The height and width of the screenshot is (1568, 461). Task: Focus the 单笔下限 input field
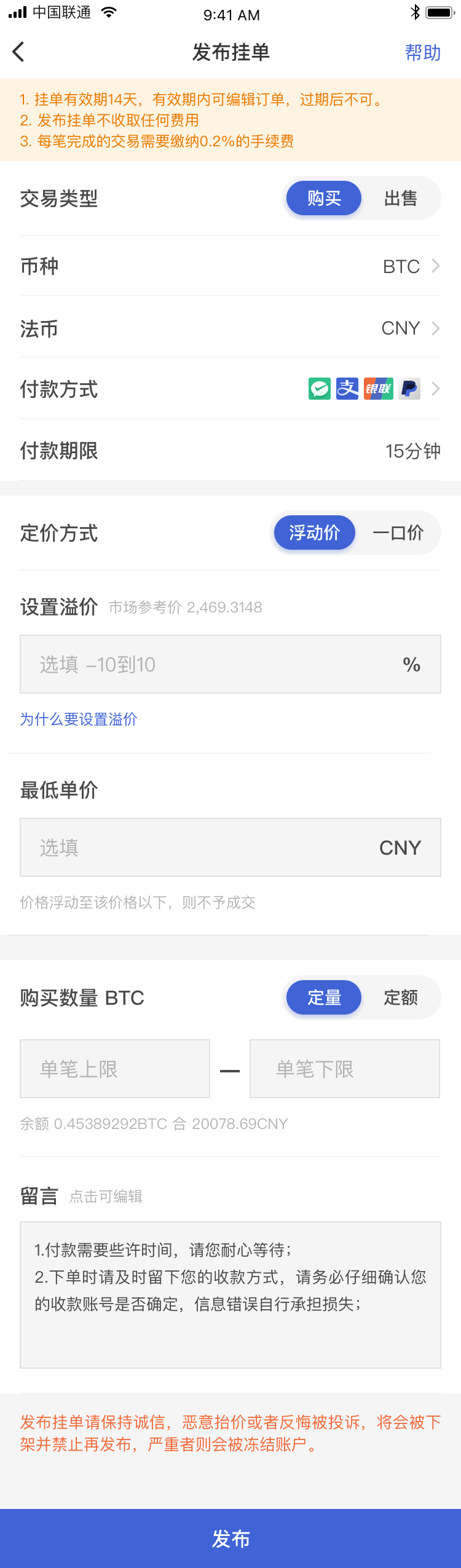click(345, 1069)
